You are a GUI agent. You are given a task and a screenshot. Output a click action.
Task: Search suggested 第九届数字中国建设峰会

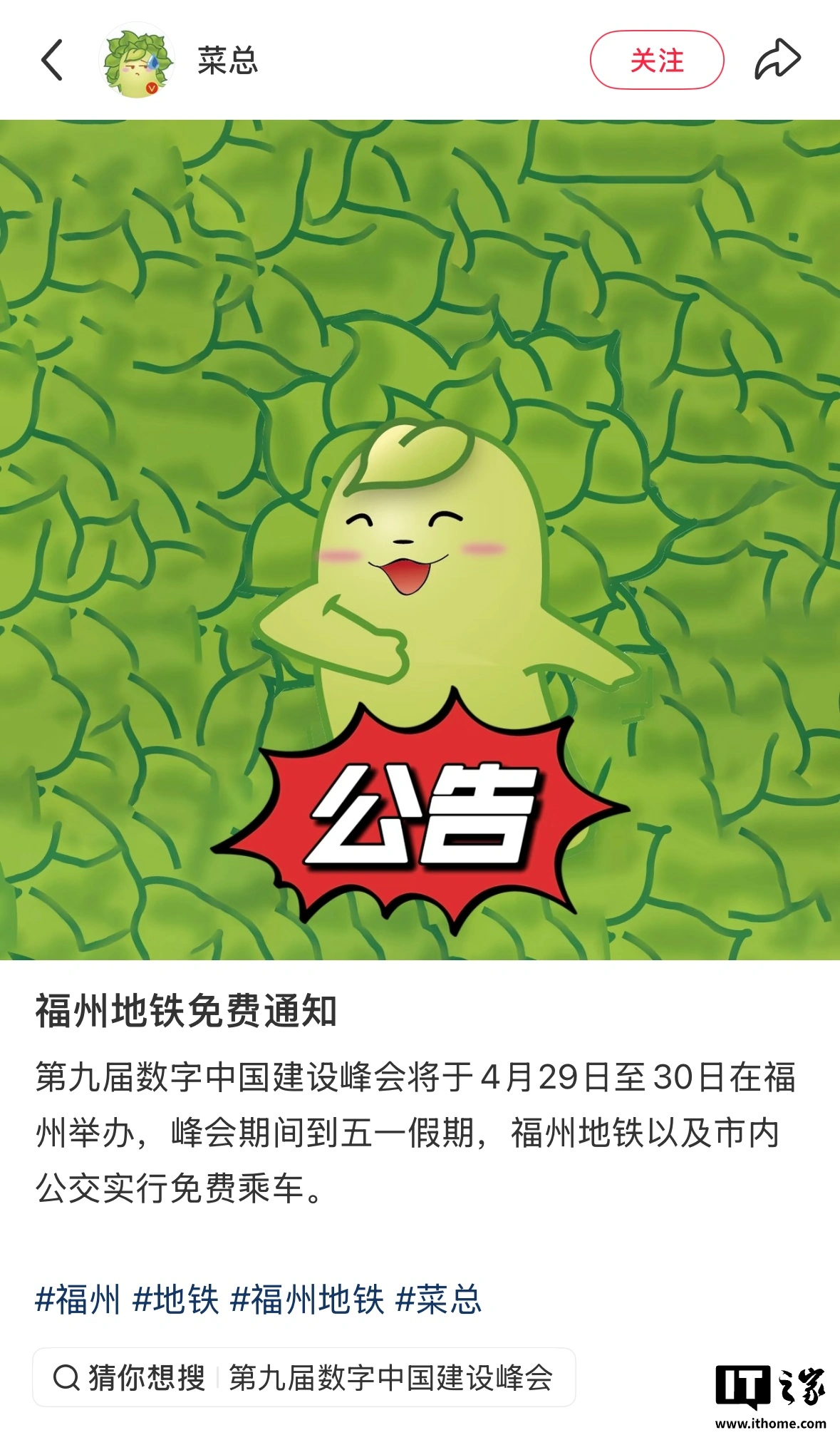click(x=390, y=1377)
